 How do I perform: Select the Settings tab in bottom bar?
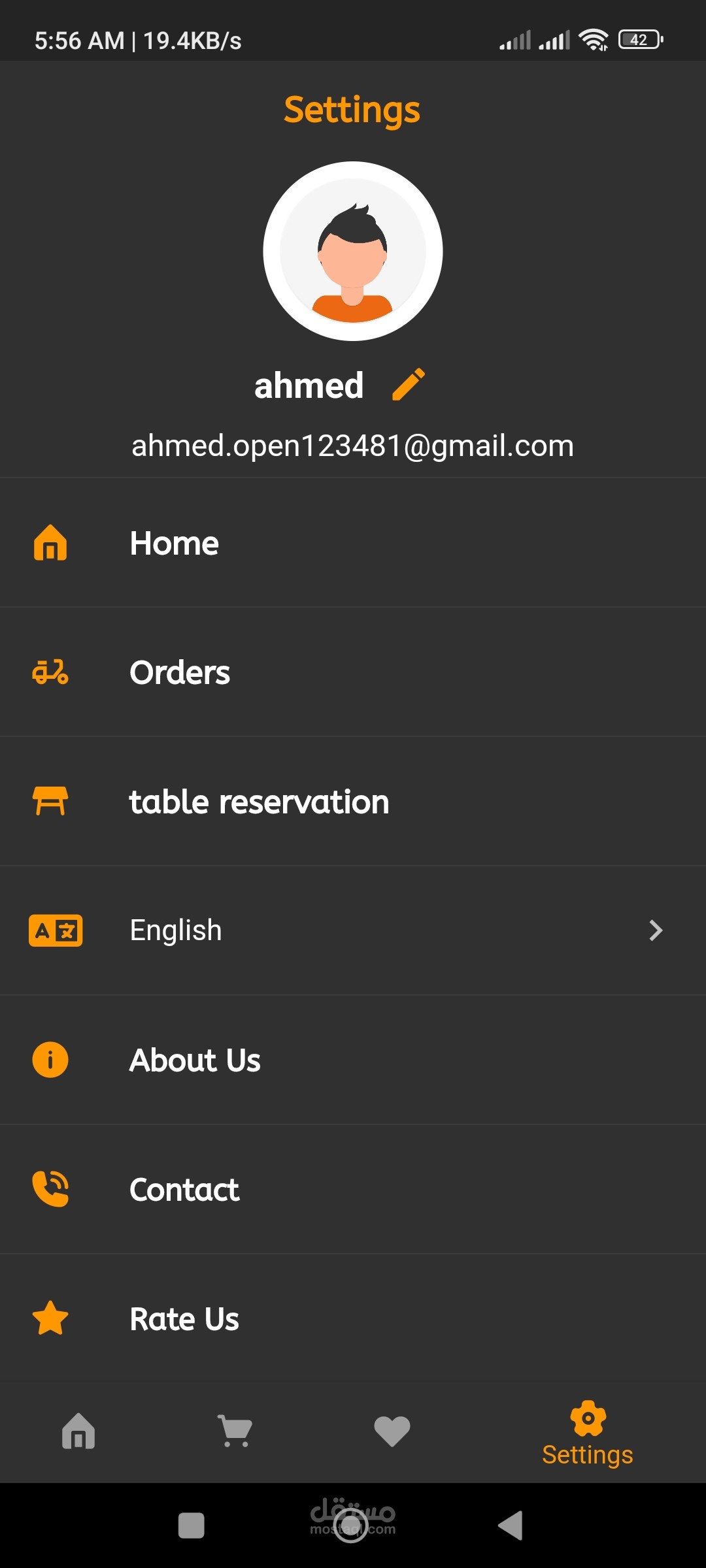click(x=588, y=1434)
